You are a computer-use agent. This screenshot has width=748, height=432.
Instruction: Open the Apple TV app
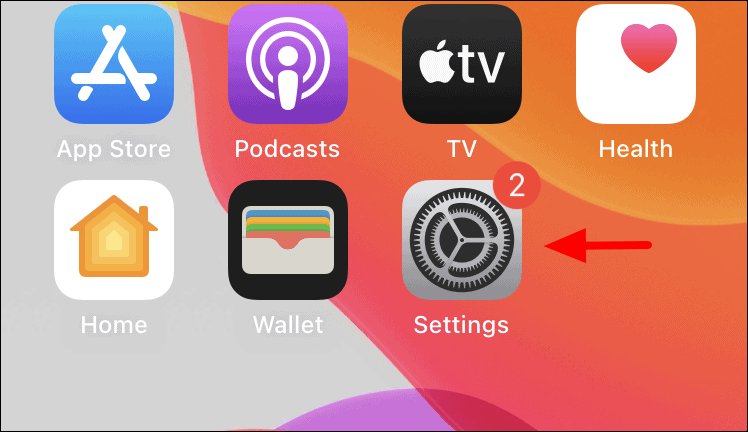coord(462,64)
